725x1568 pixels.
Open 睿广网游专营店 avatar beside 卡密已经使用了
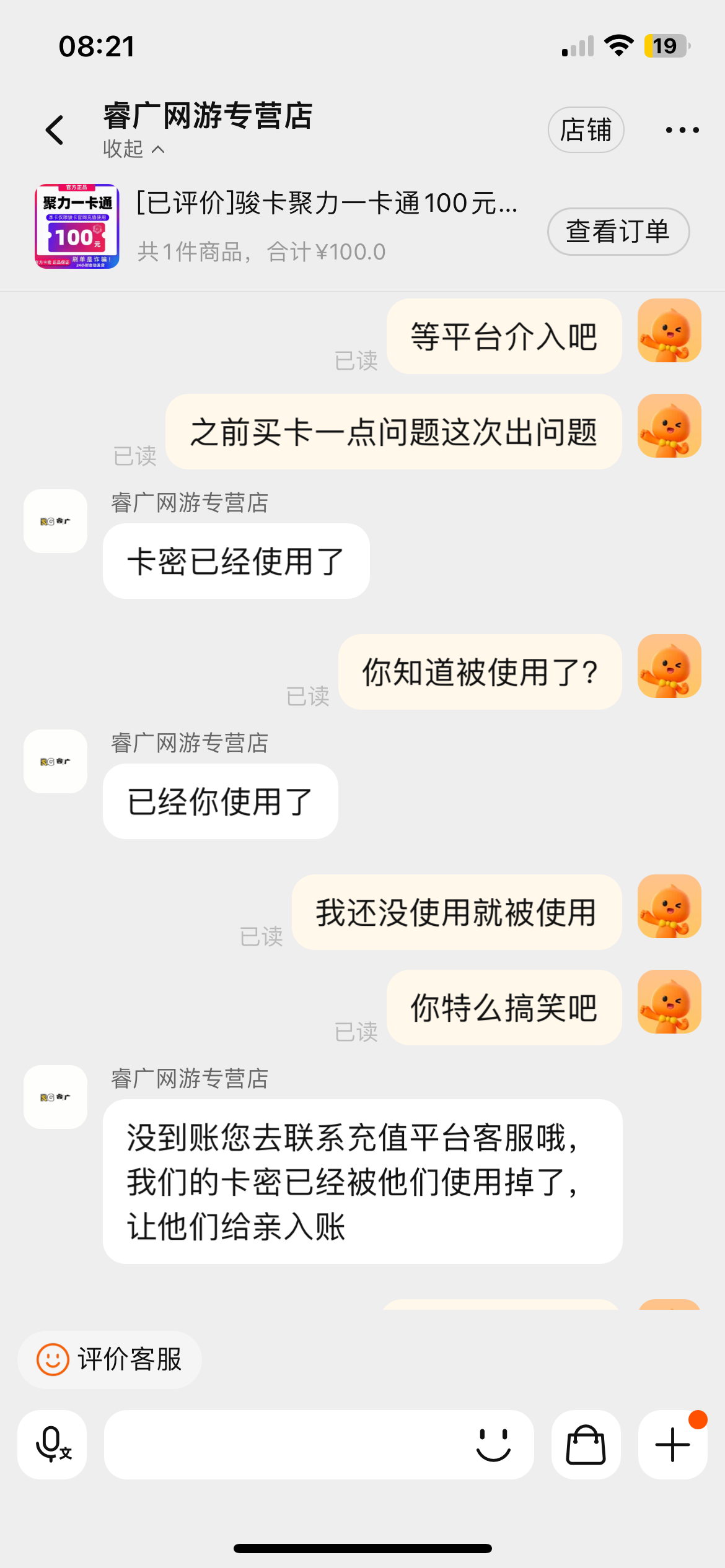tap(55, 521)
